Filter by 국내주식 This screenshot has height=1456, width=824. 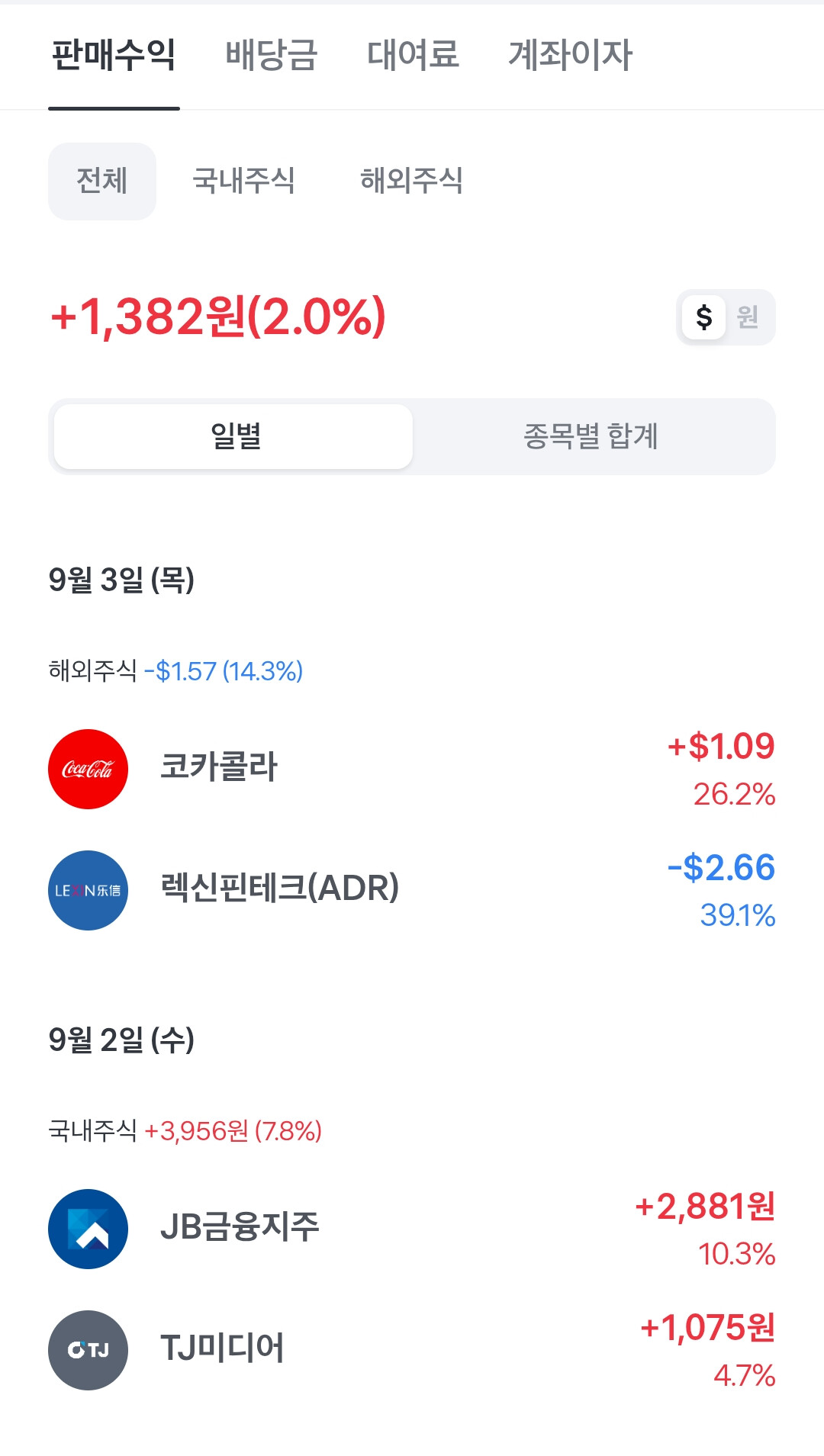point(243,182)
